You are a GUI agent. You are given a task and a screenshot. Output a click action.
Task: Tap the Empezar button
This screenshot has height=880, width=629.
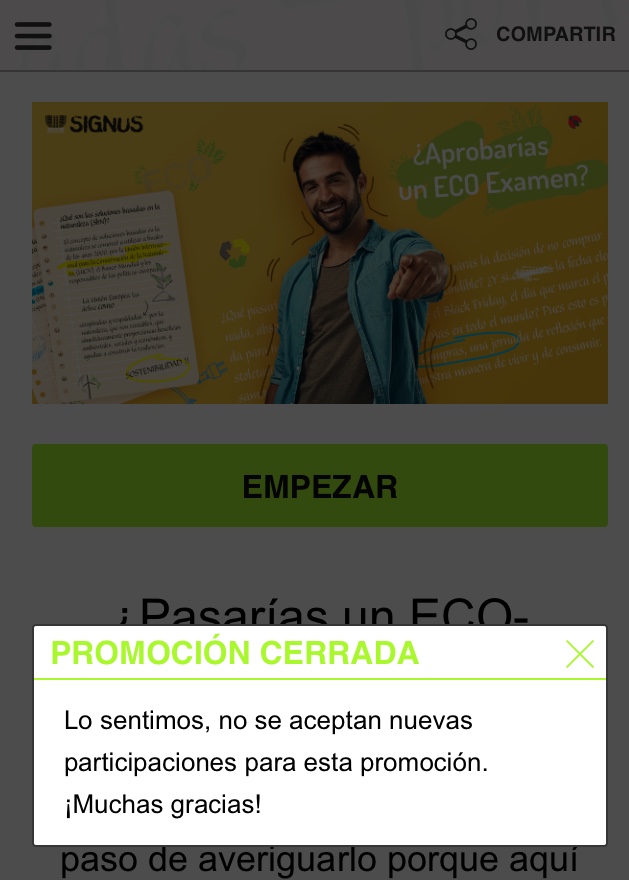319,486
